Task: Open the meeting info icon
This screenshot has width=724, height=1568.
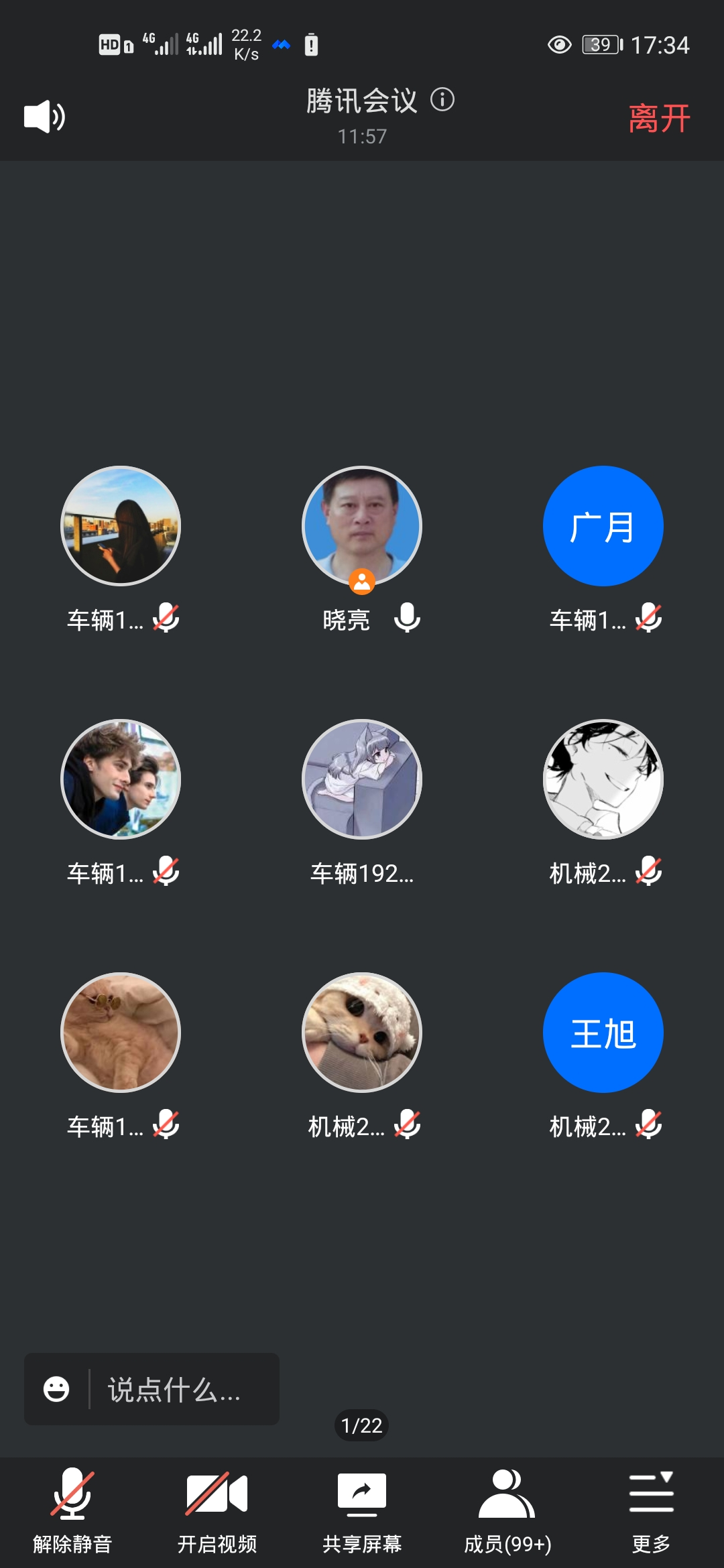Action: point(442,100)
